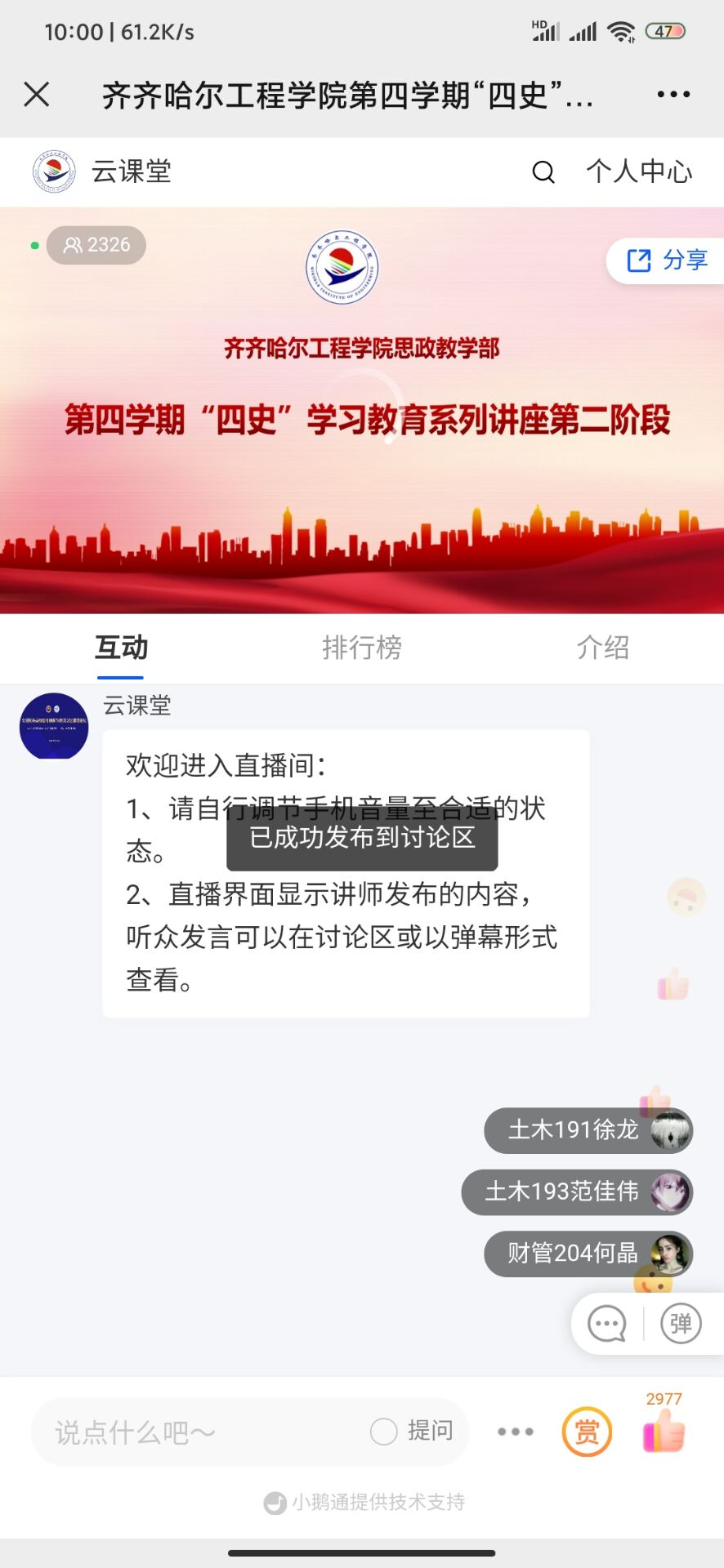724x1568 pixels.
Task: Switch to the 介绍 tab
Action: click(603, 648)
